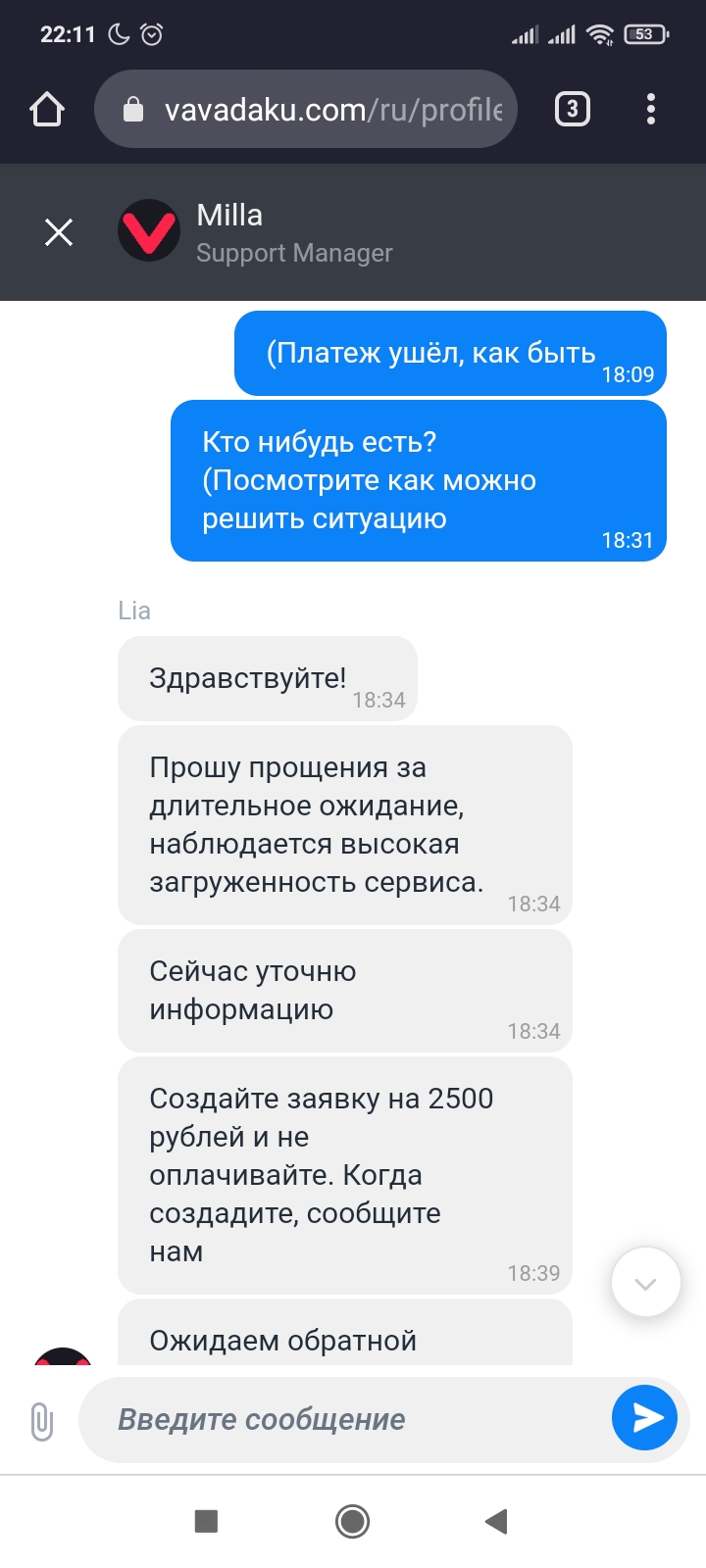
Task: Close the support chat with Milla
Action: [x=59, y=232]
